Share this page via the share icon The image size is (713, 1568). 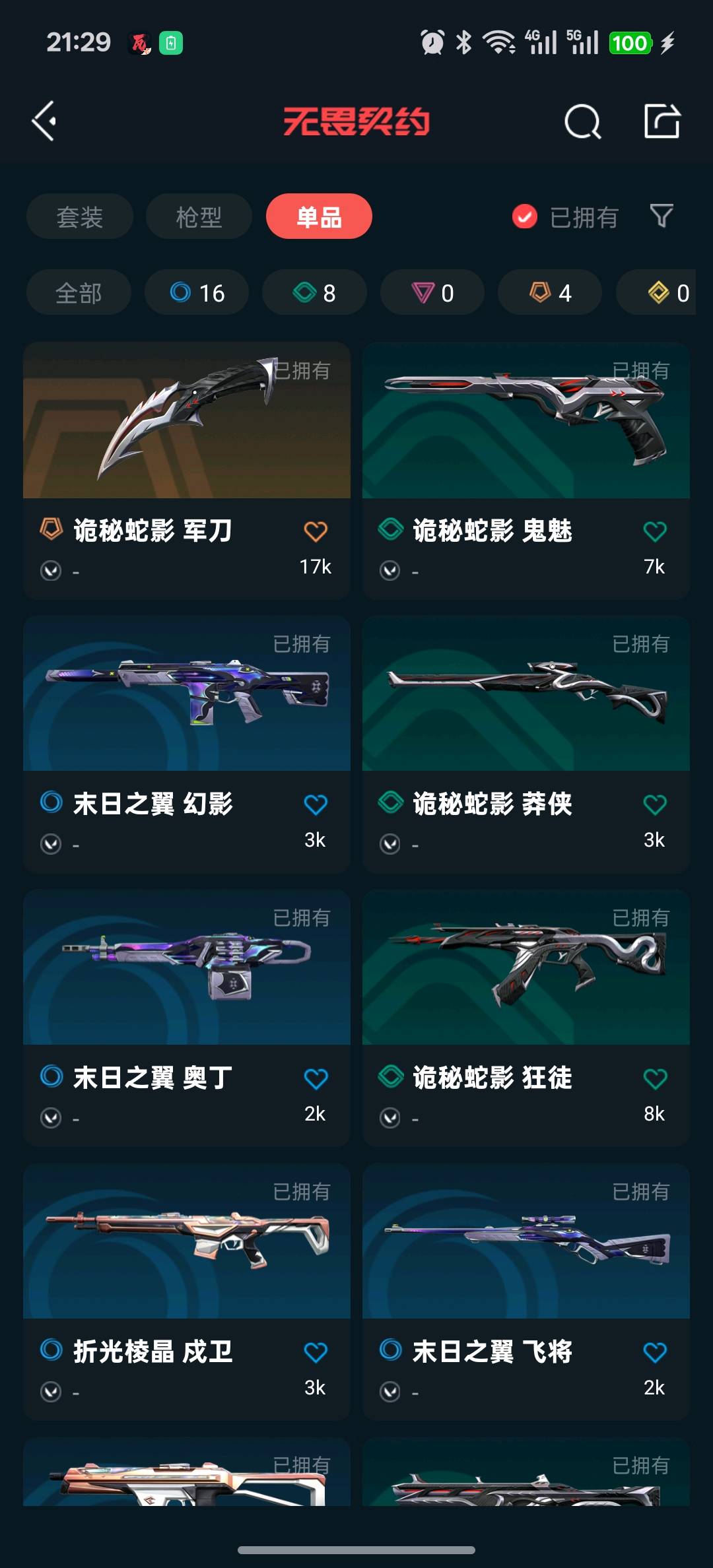pyautogui.click(x=662, y=121)
